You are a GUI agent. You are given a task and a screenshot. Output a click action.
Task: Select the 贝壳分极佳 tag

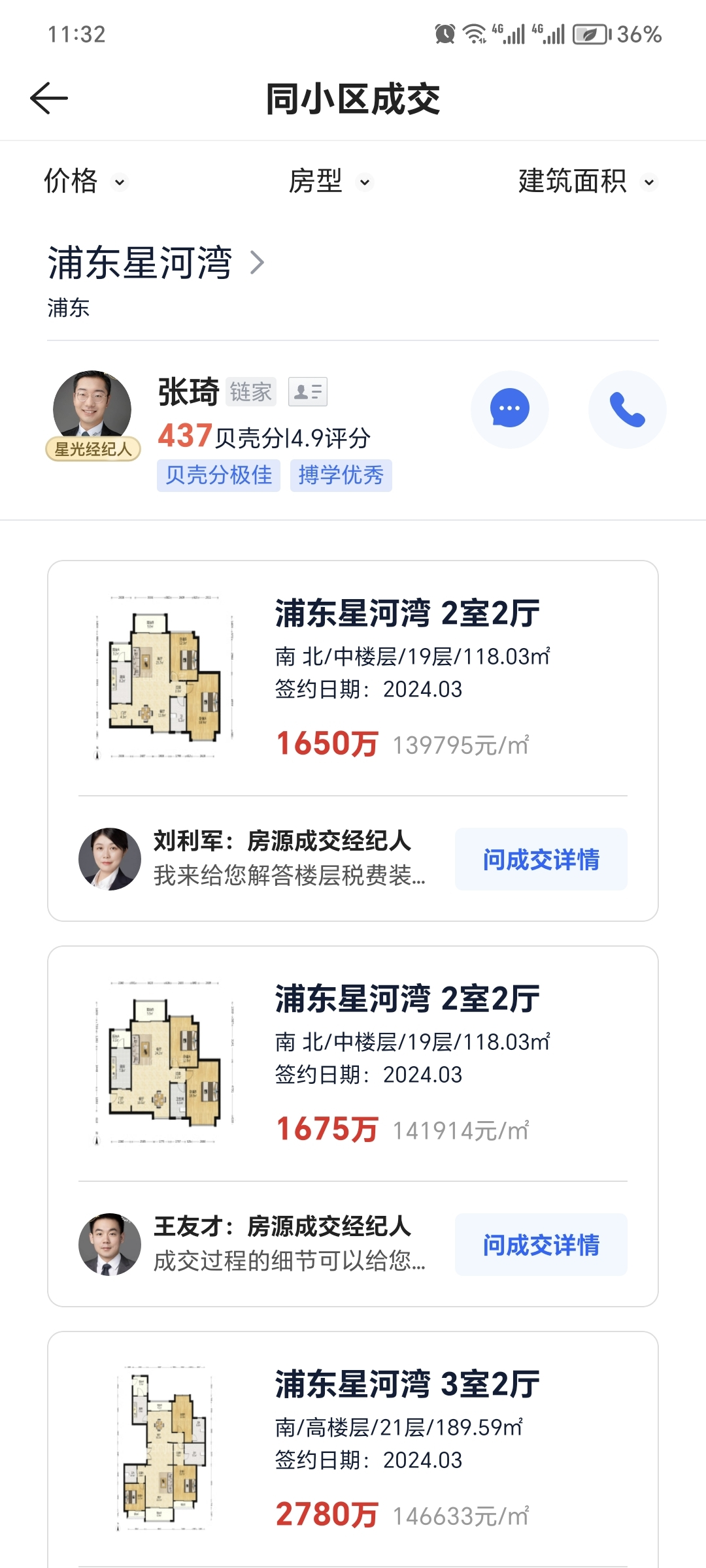(x=218, y=476)
